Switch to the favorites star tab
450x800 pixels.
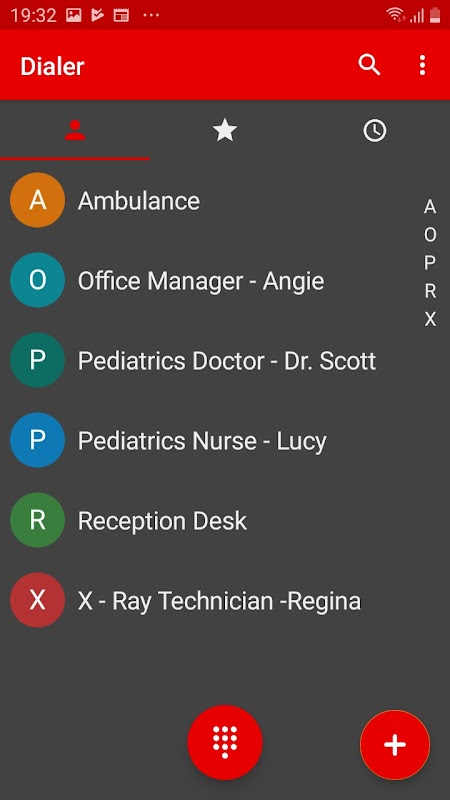click(x=224, y=131)
